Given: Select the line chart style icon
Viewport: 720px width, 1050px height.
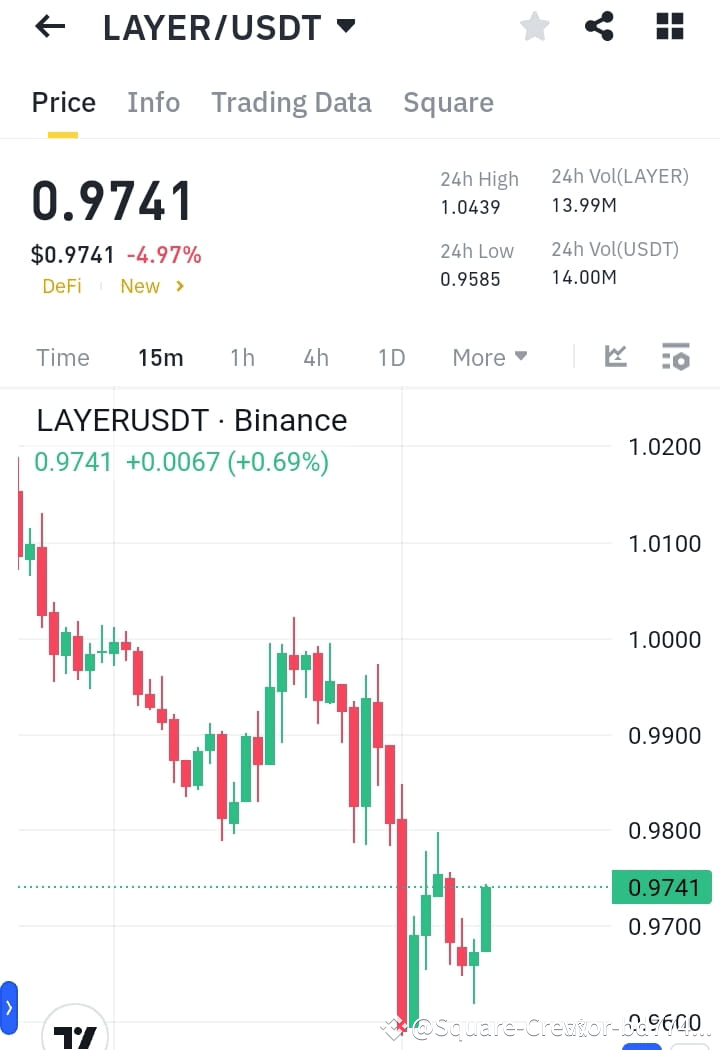Looking at the screenshot, I should point(615,356).
